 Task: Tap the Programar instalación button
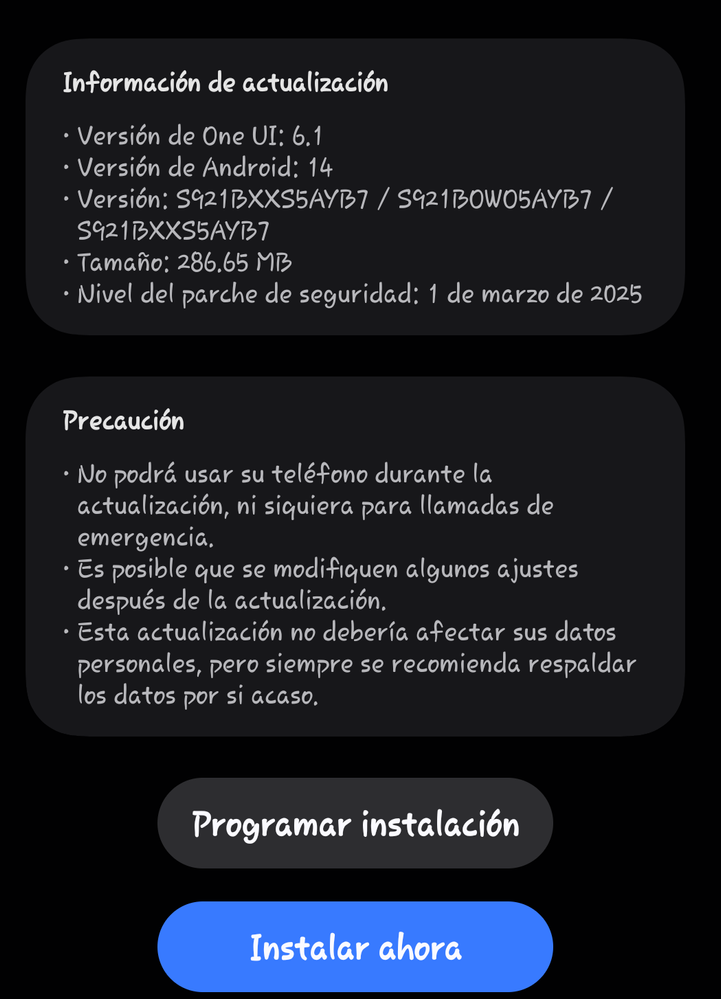point(355,824)
